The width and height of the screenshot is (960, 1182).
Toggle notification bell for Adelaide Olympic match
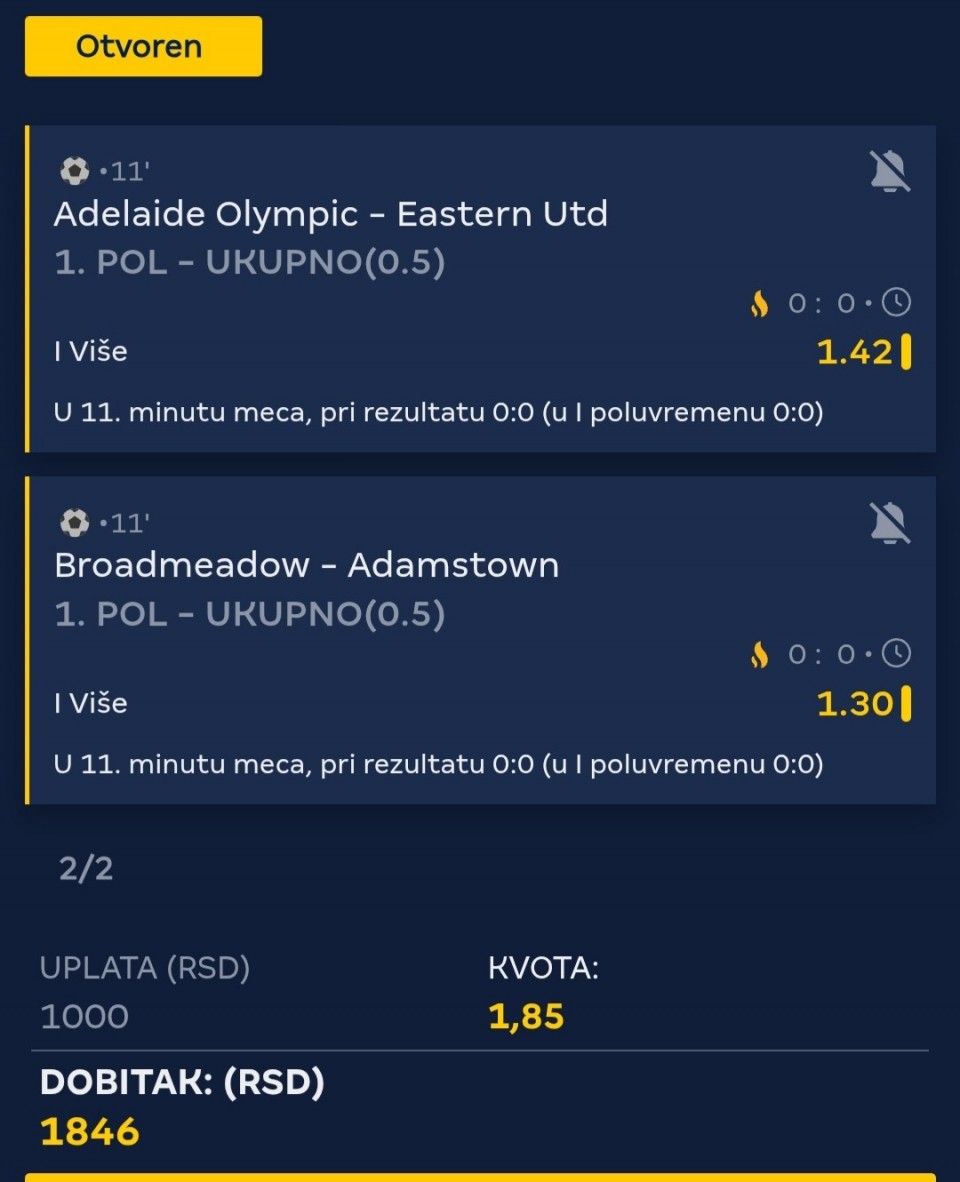[x=889, y=172]
